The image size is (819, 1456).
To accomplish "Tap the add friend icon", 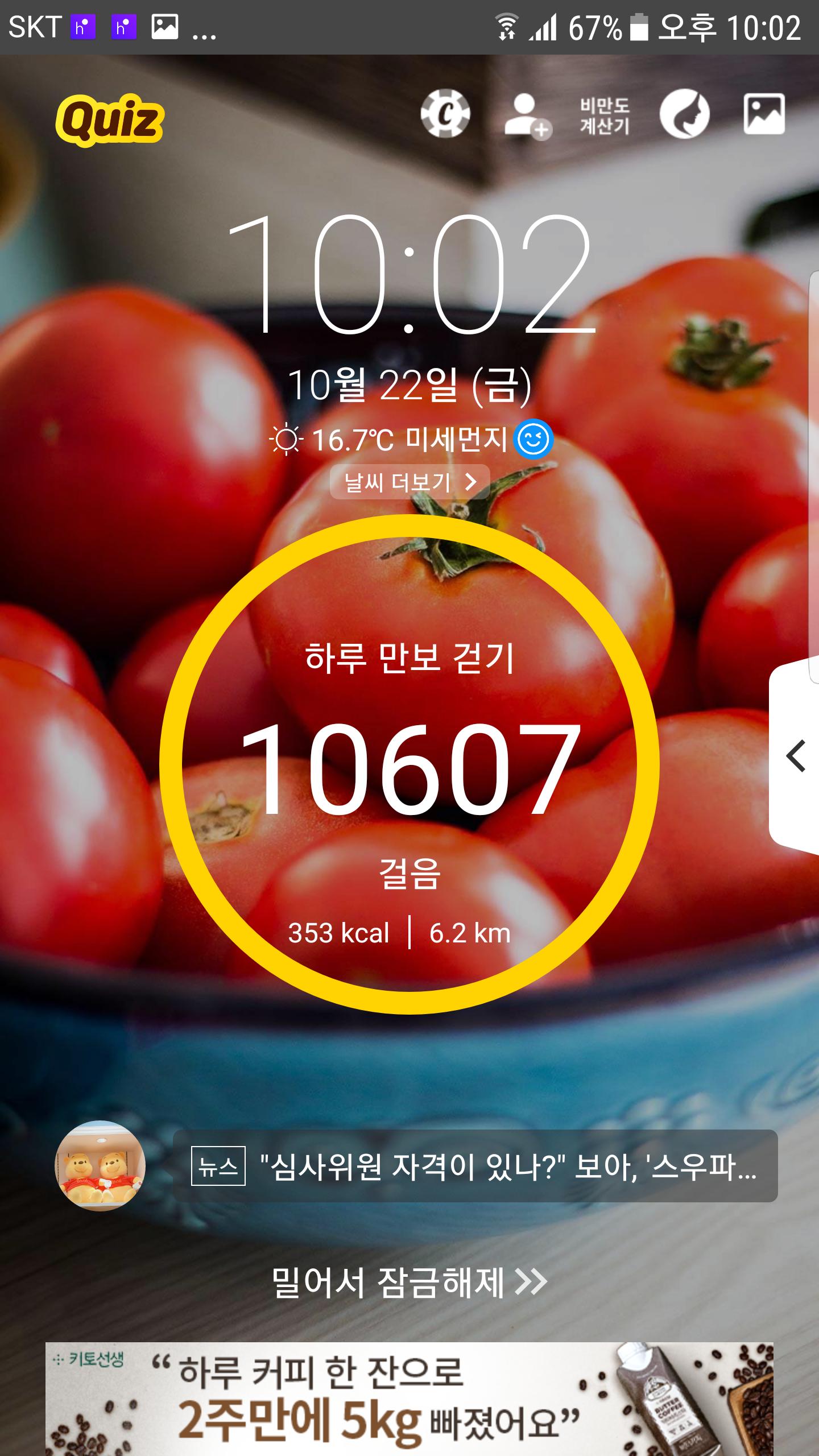I will 527,115.
